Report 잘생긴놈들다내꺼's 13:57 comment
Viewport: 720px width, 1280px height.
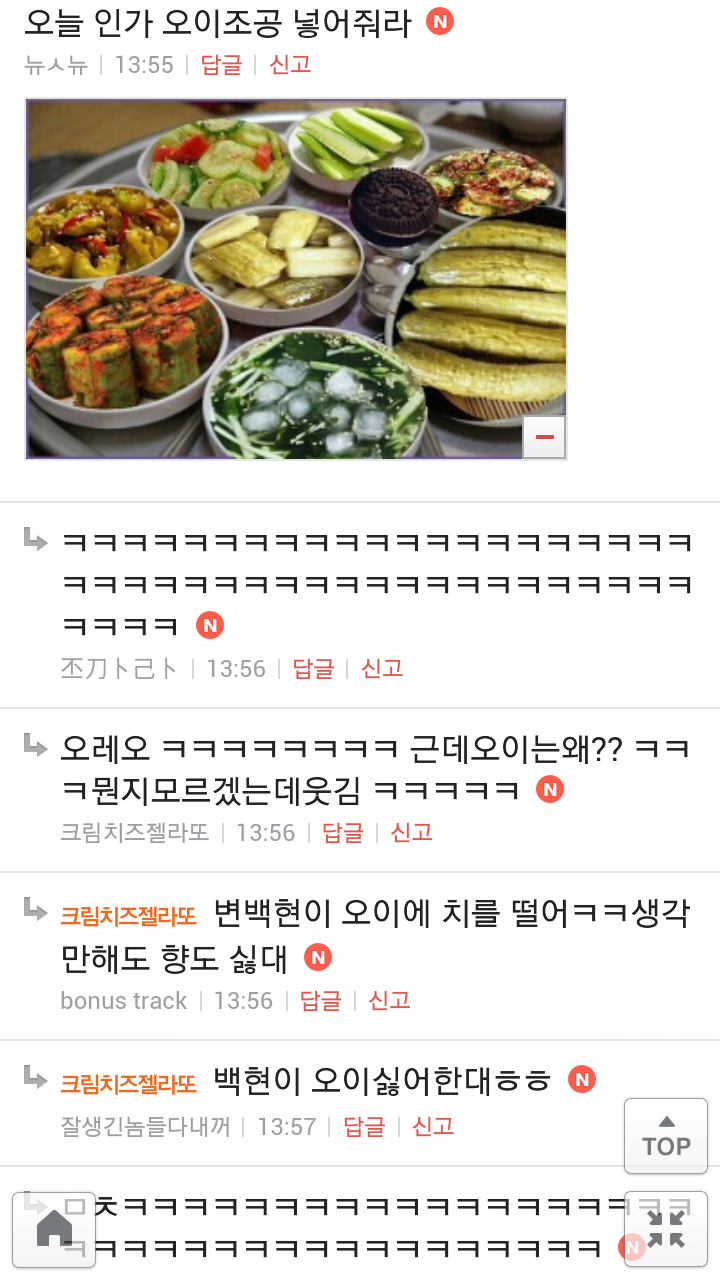pyautogui.click(x=433, y=1127)
